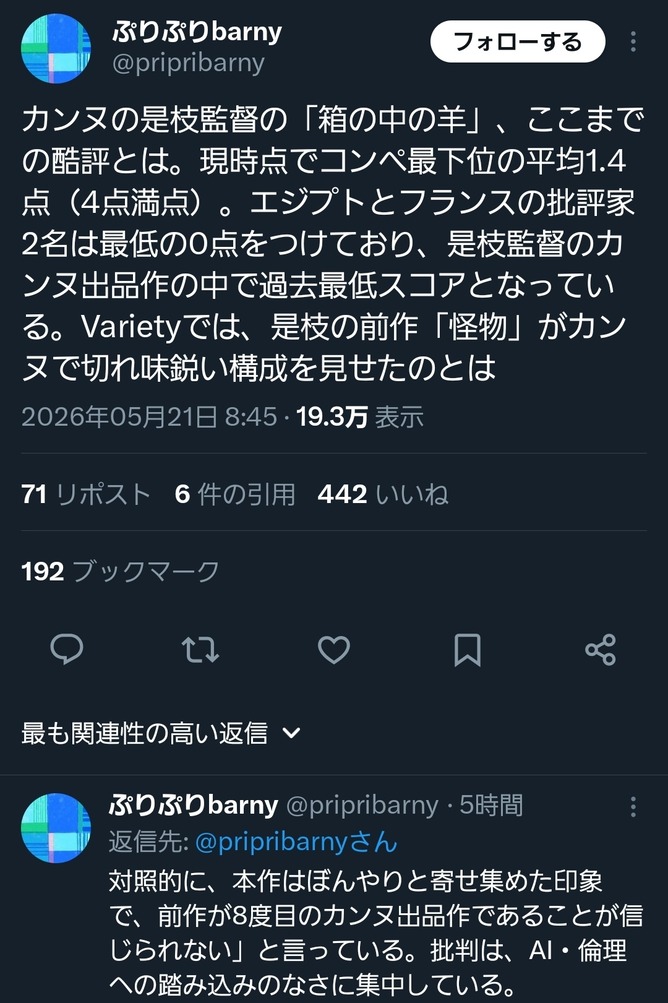Open the @pripribarnyさん reply-to link
Screen dimensions: 668x1003
[296, 842]
